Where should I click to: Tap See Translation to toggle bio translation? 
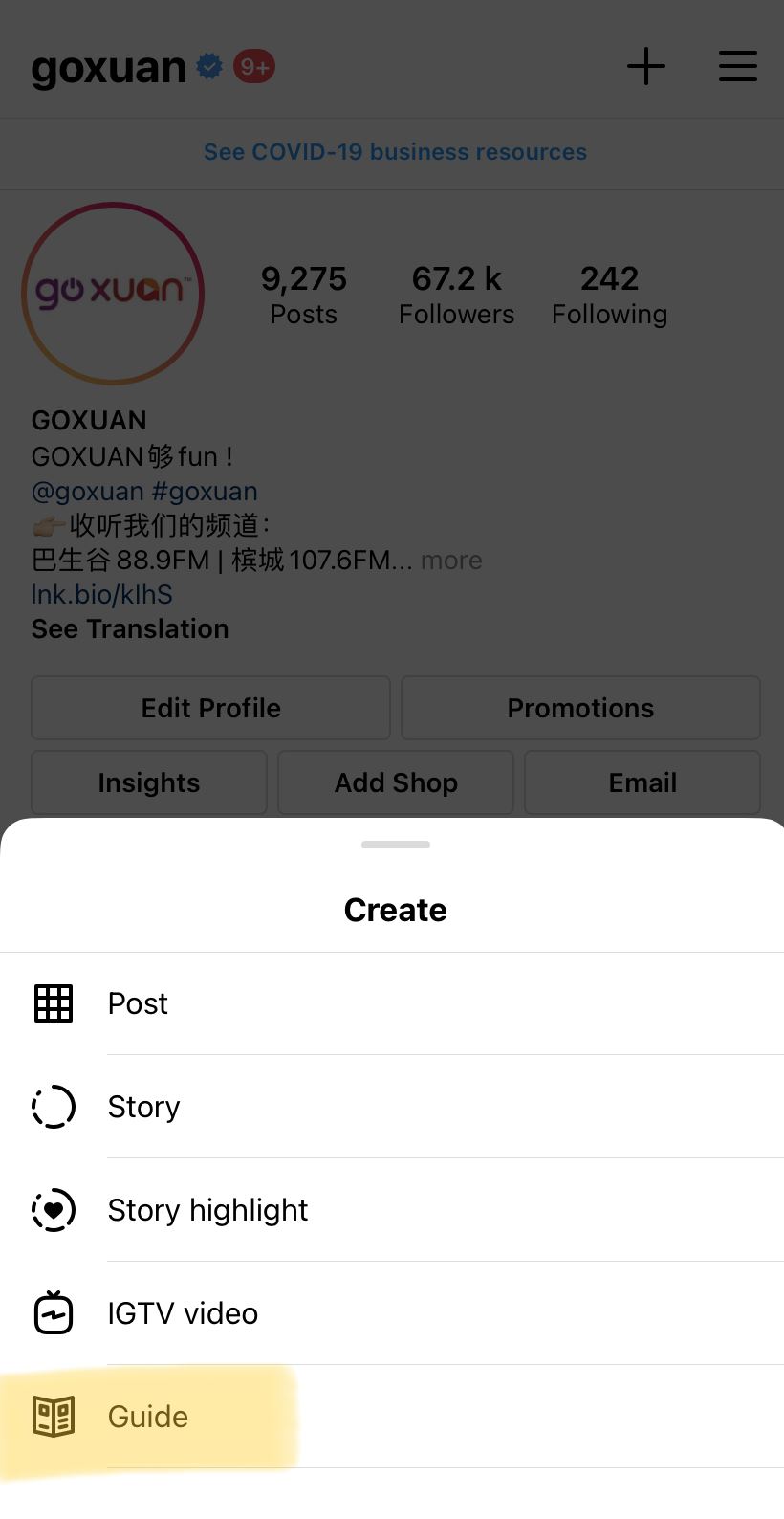(x=129, y=628)
